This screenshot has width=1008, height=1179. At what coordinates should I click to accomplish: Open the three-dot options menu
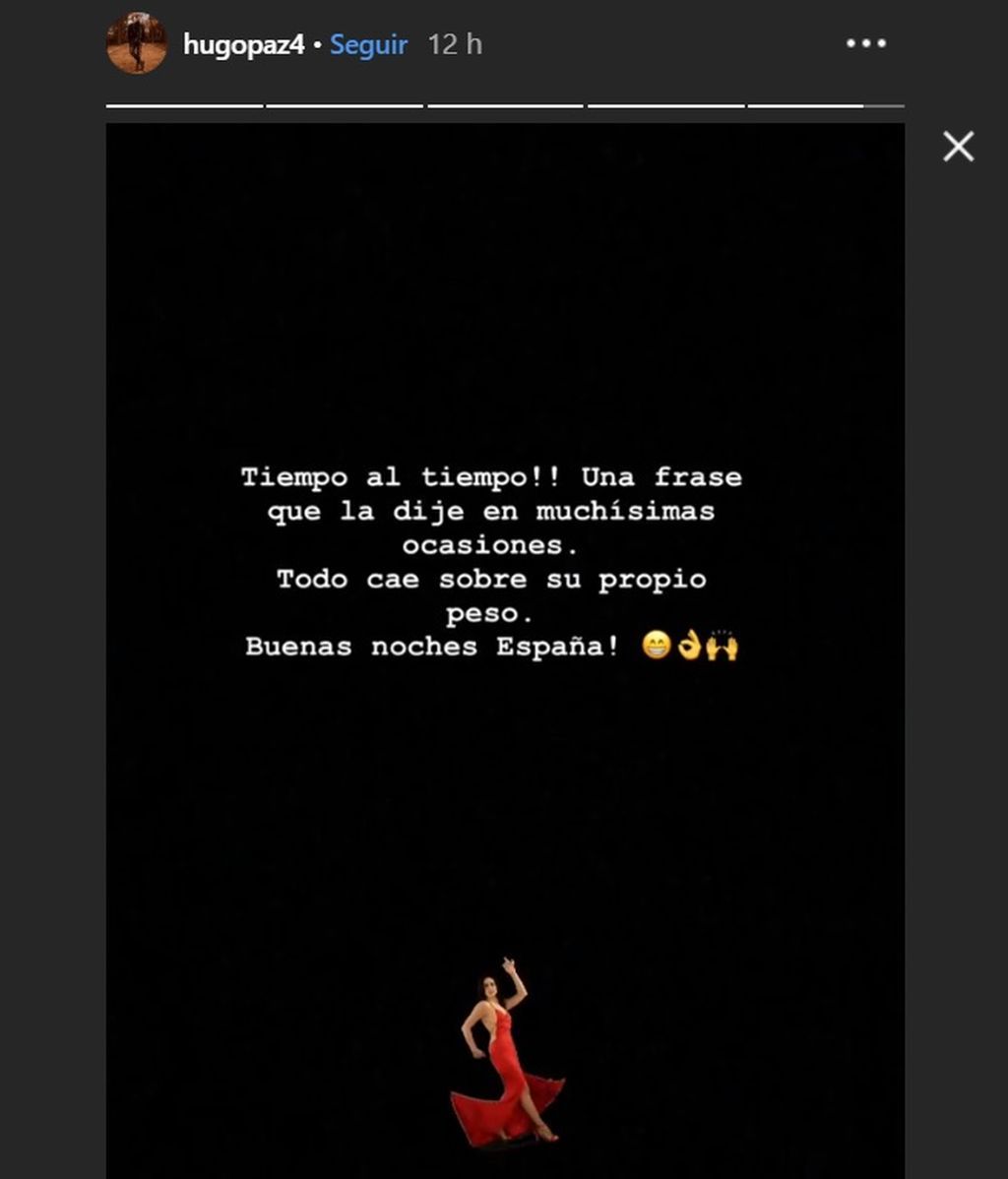tap(866, 43)
